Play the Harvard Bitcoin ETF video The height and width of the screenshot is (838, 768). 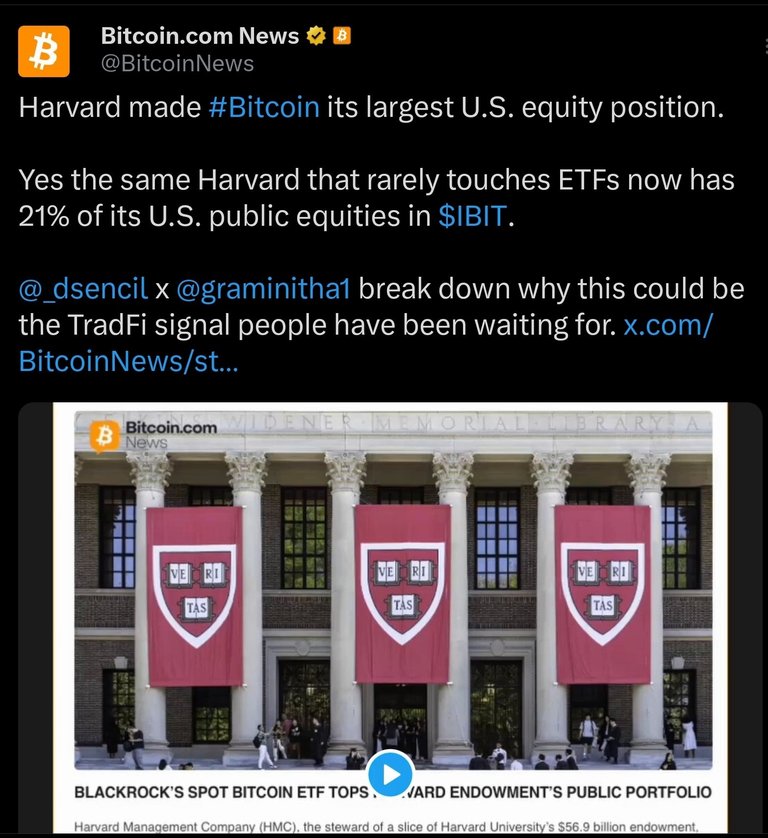[390, 773]
